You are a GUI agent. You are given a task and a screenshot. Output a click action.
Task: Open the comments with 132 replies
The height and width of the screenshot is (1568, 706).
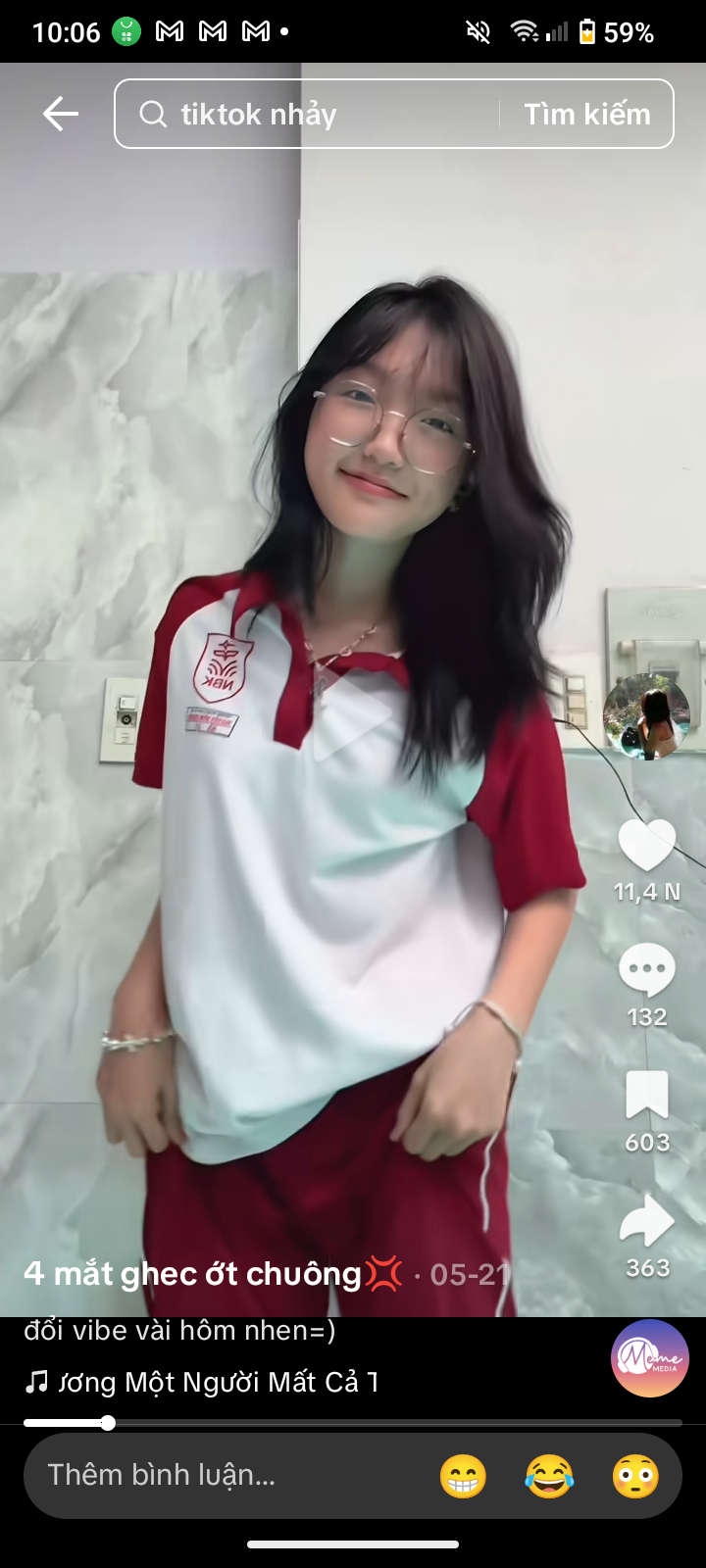(646, 970)
